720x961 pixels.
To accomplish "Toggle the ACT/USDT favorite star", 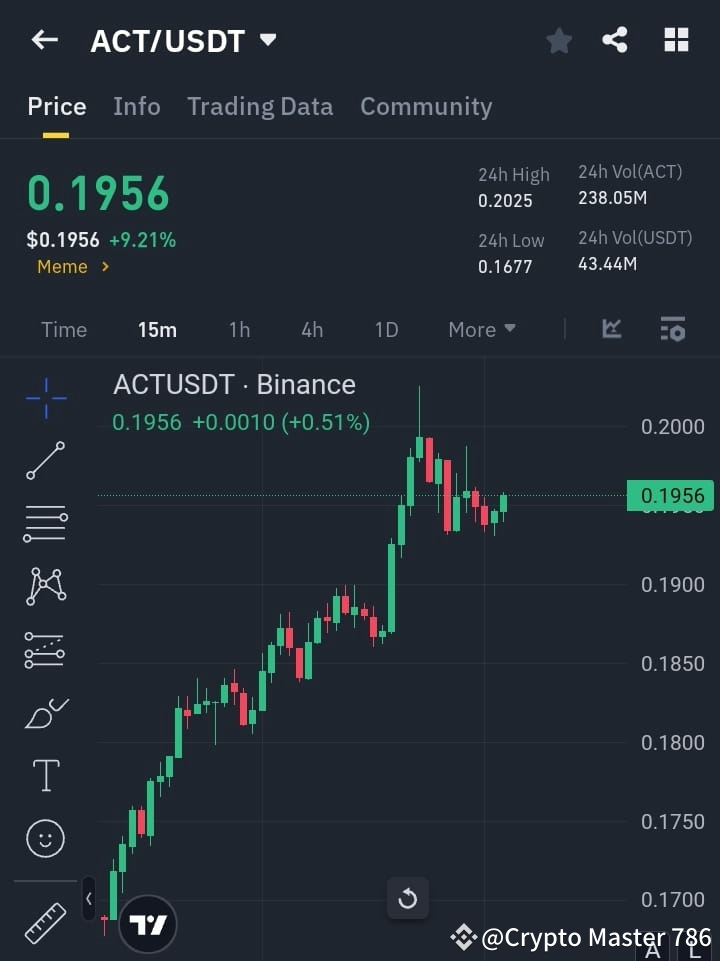I will [558, 40].
